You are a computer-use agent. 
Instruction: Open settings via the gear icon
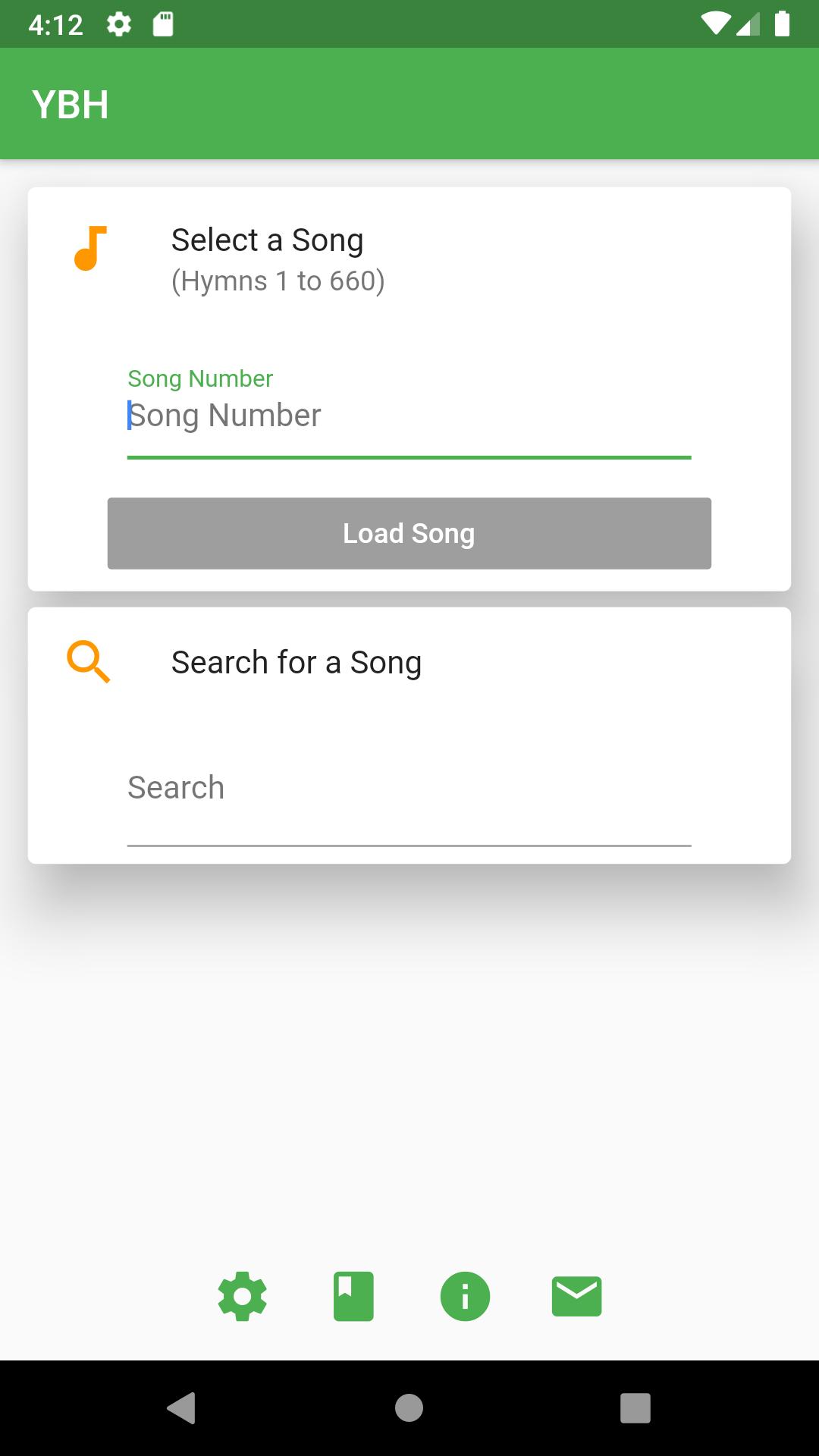[243, 1296]
